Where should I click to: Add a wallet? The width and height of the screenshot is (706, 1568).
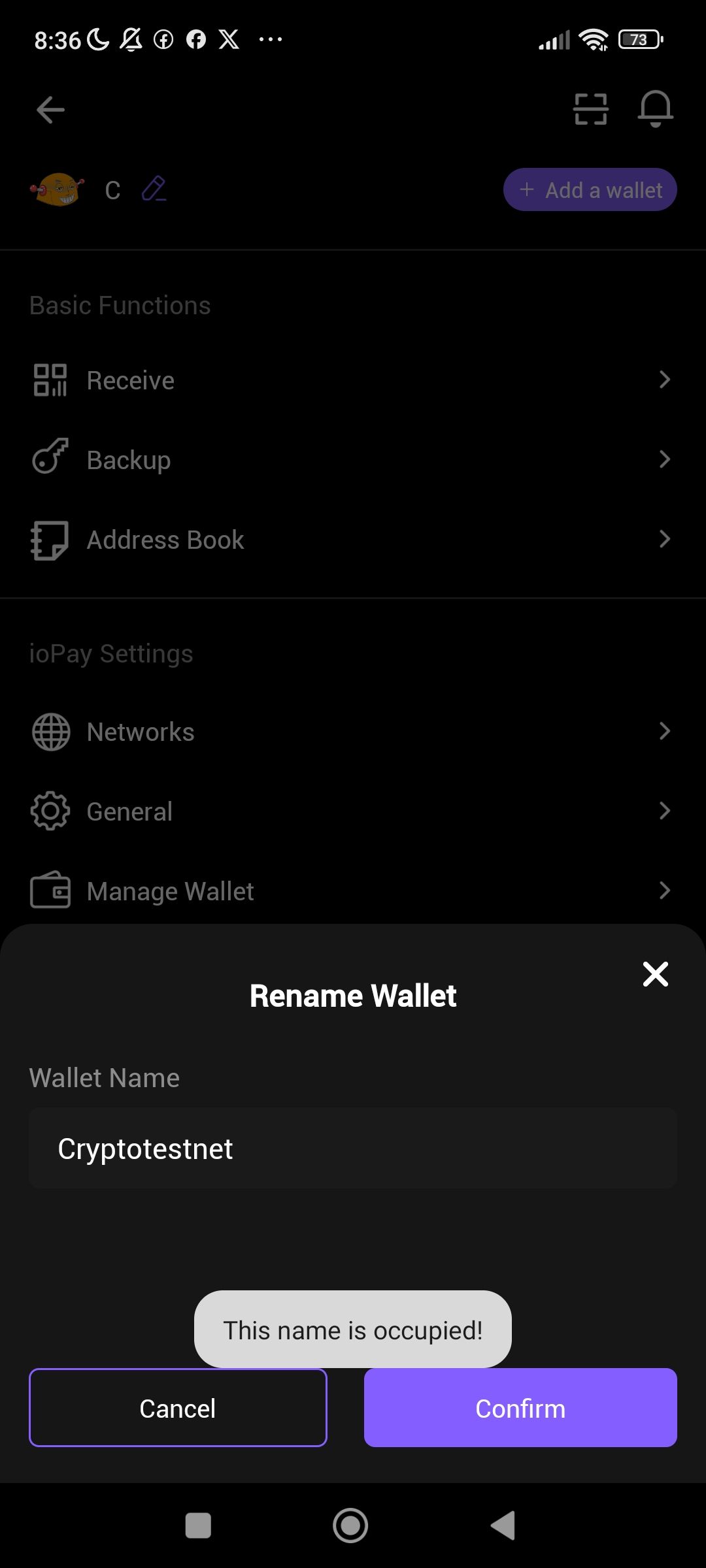(590, 189)
